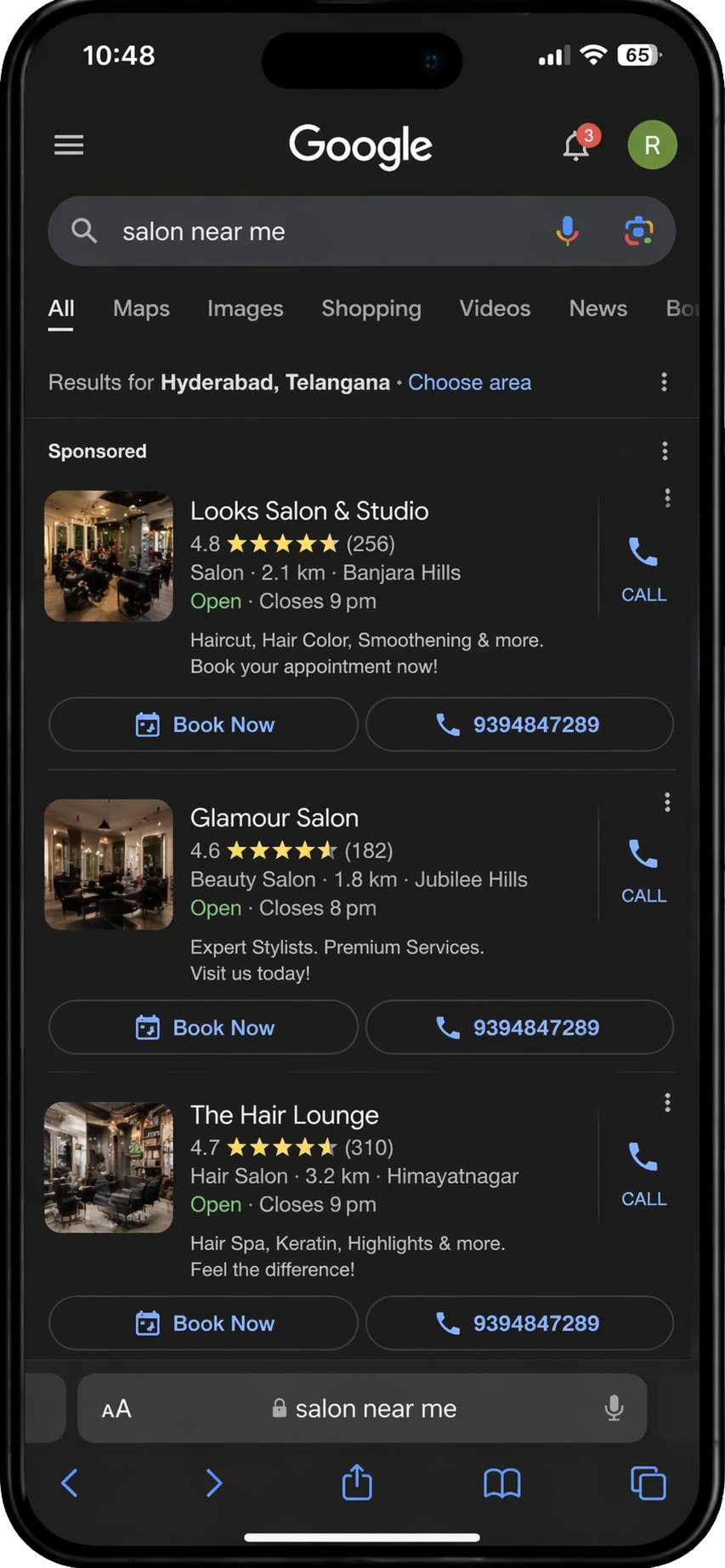Book Now at Looks Salon & Studio

(204, 724)
